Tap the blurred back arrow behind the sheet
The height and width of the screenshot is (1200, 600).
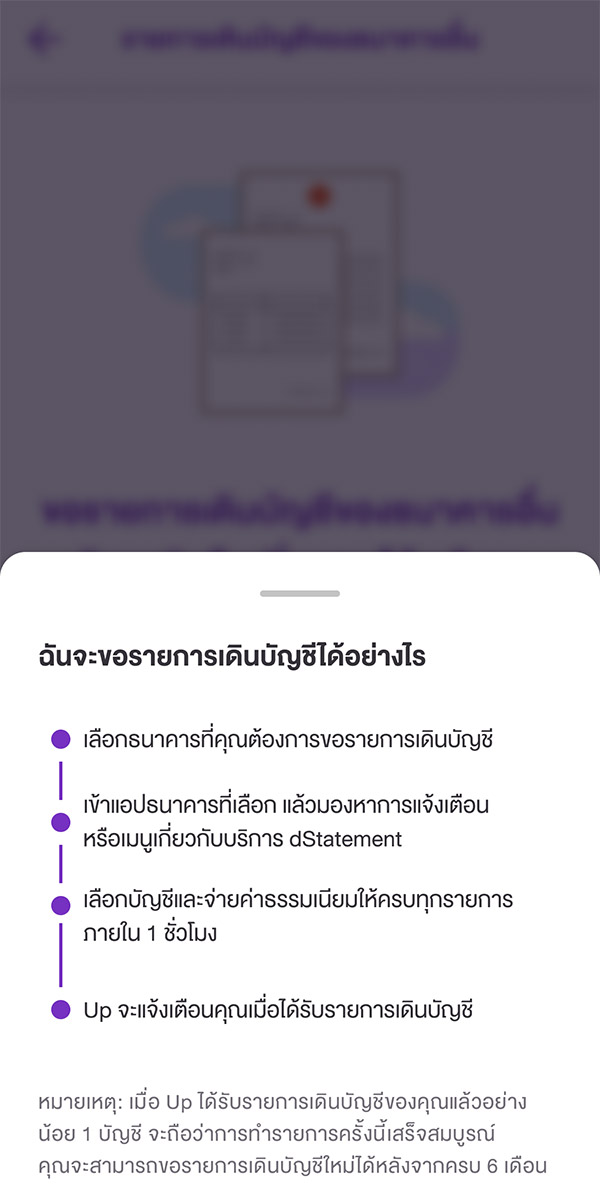click(x=44, y=40)
